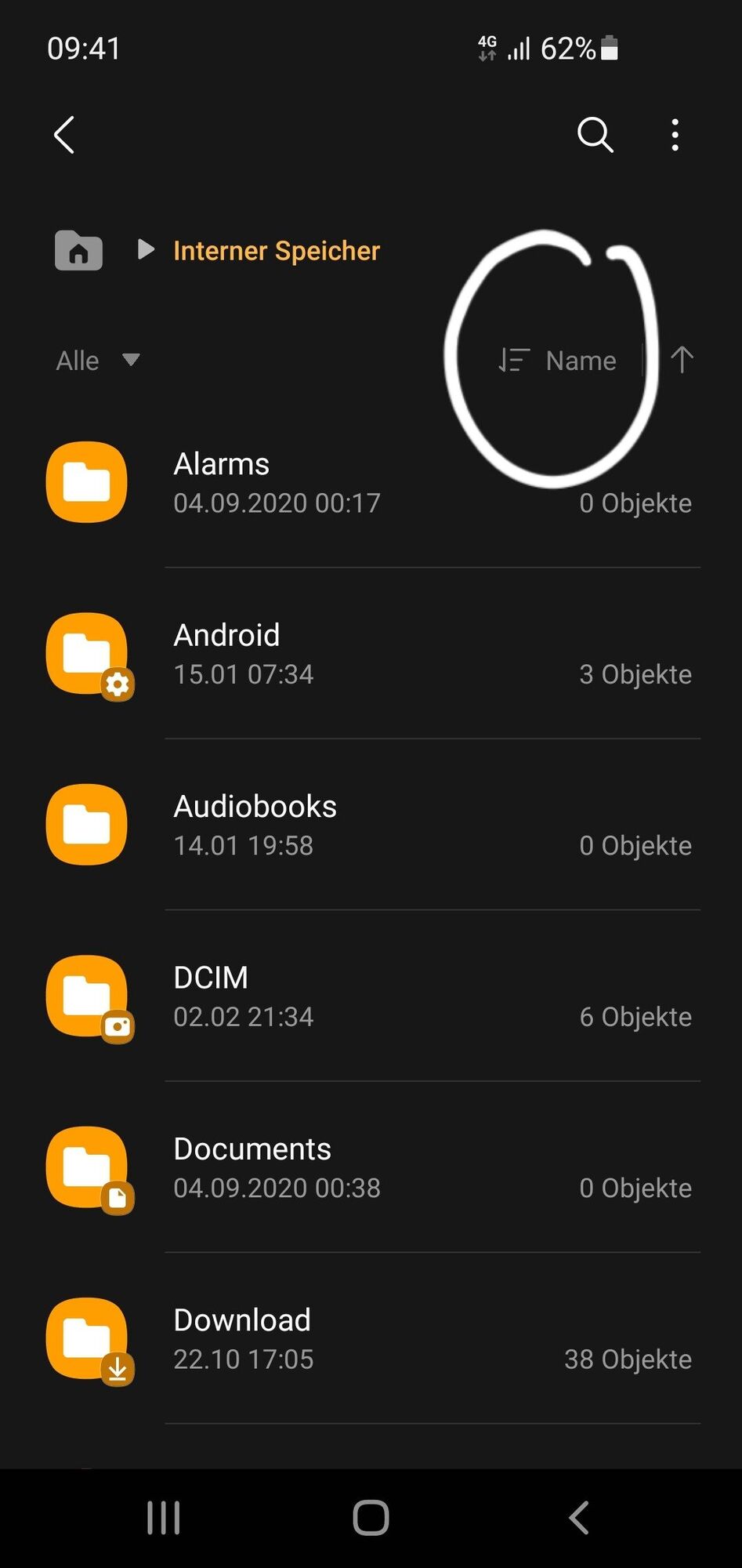Show recent apps from the navigation bar
The height and width of the screenshot is (1568, 742).
(163, 1518)
